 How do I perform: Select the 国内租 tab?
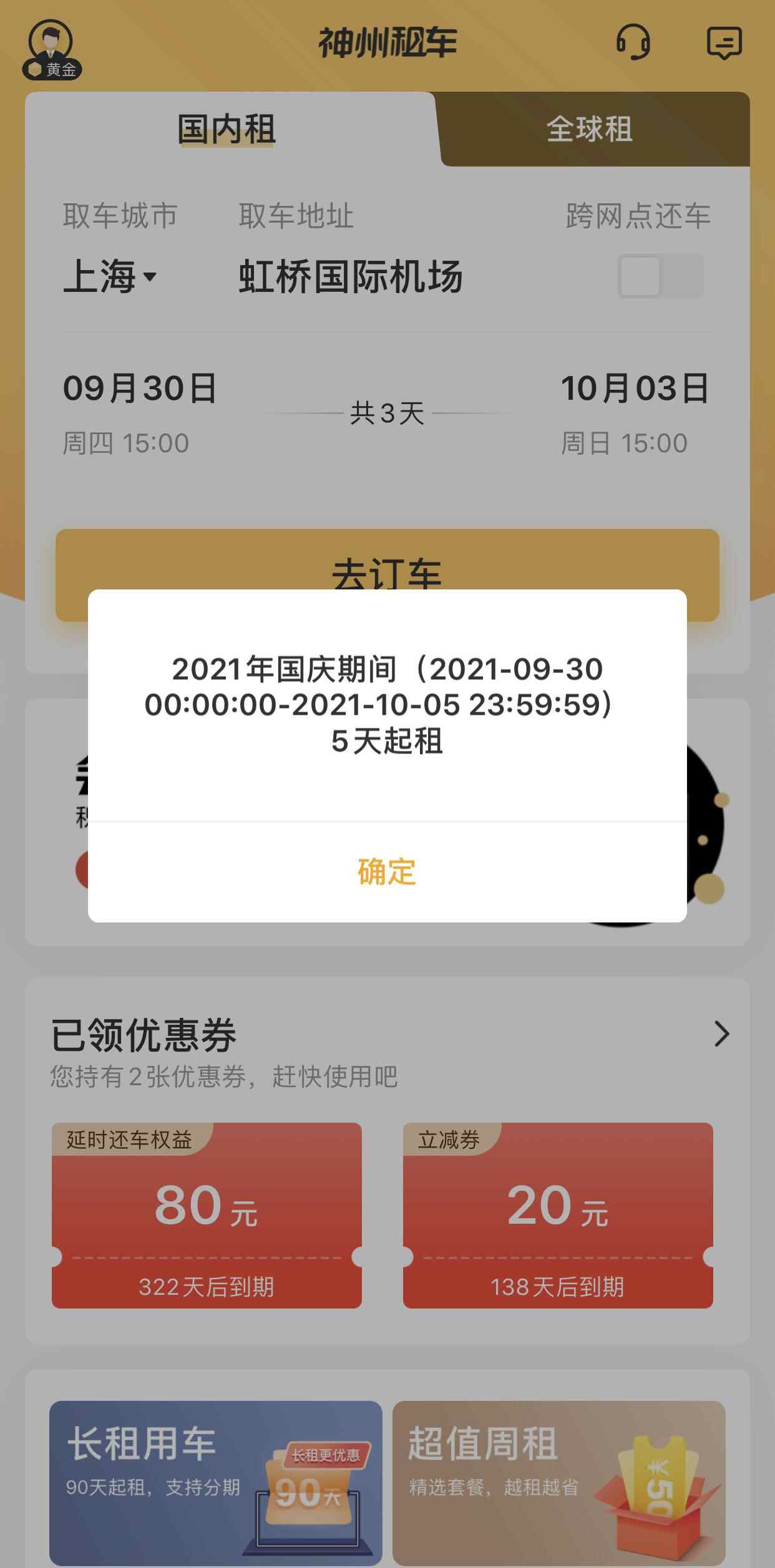(x=227, y=130)
